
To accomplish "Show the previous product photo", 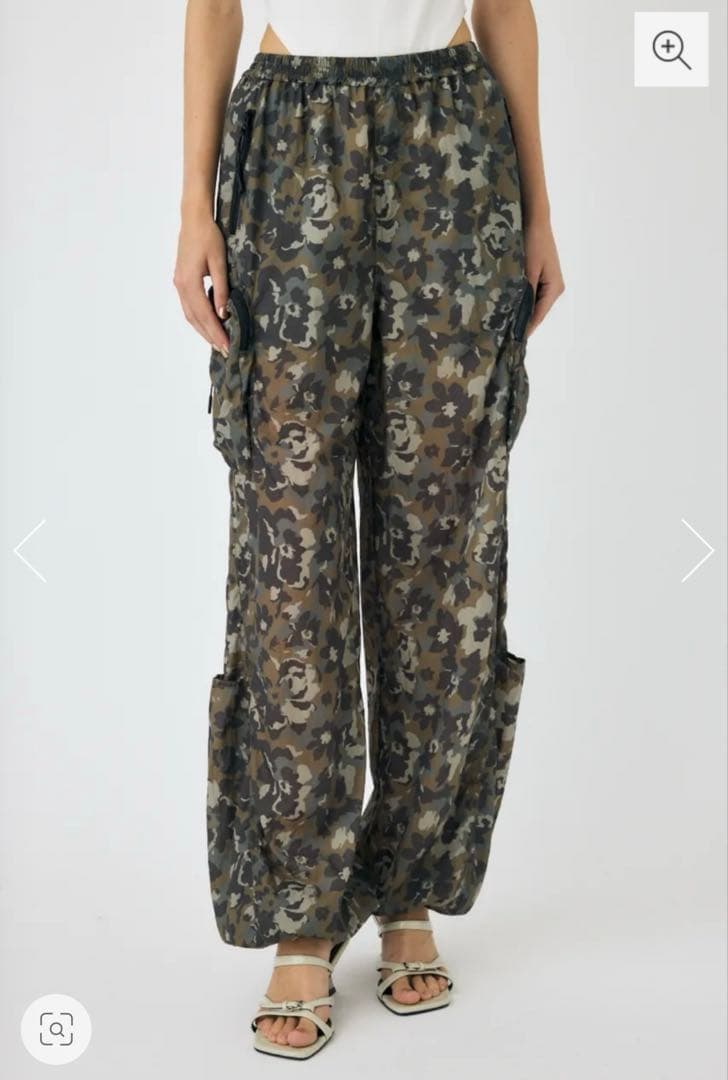I will pyautogui.click(x=30, y=550).
